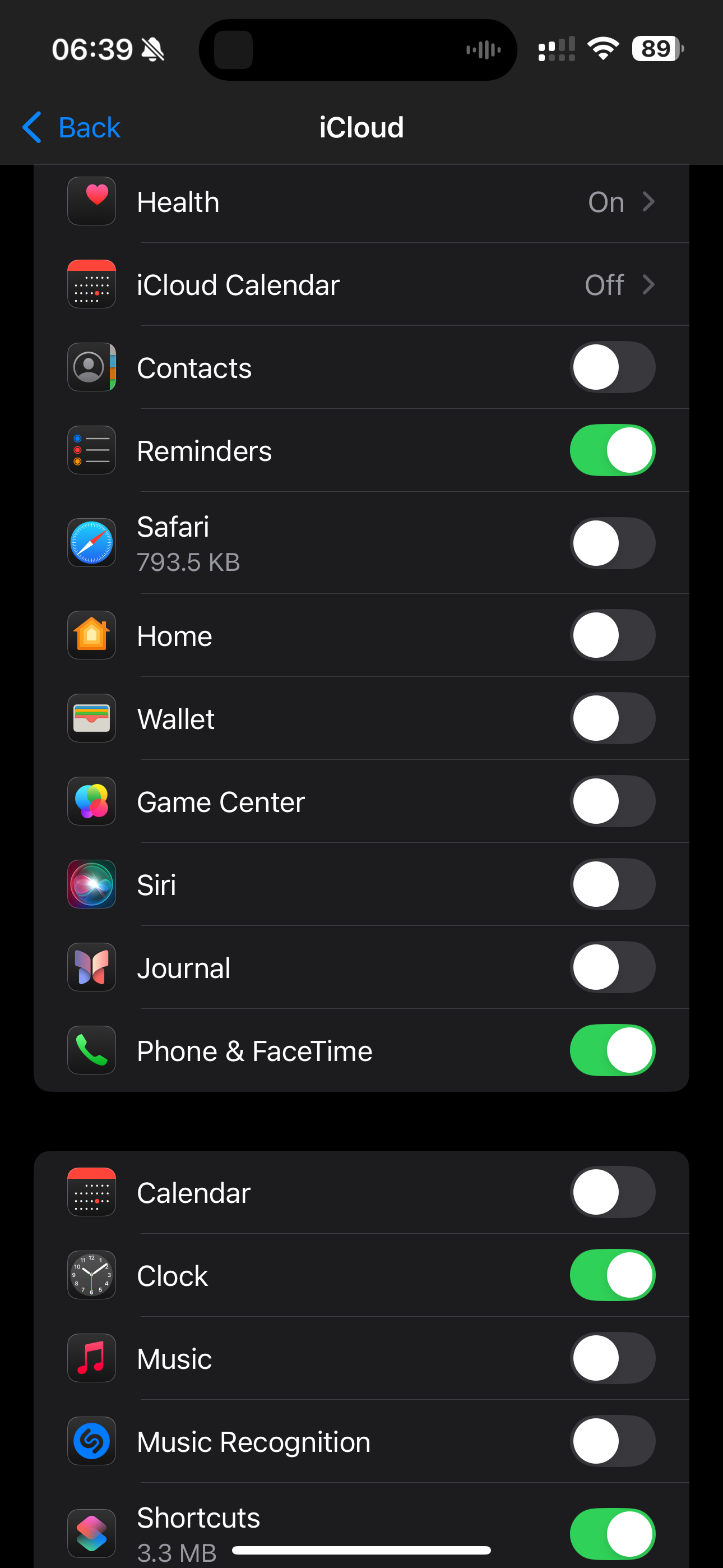Enable Contacts iCloud sync
Image resolution: width=723 pixels, height=1568 pixels.
(x=611, y=368)
